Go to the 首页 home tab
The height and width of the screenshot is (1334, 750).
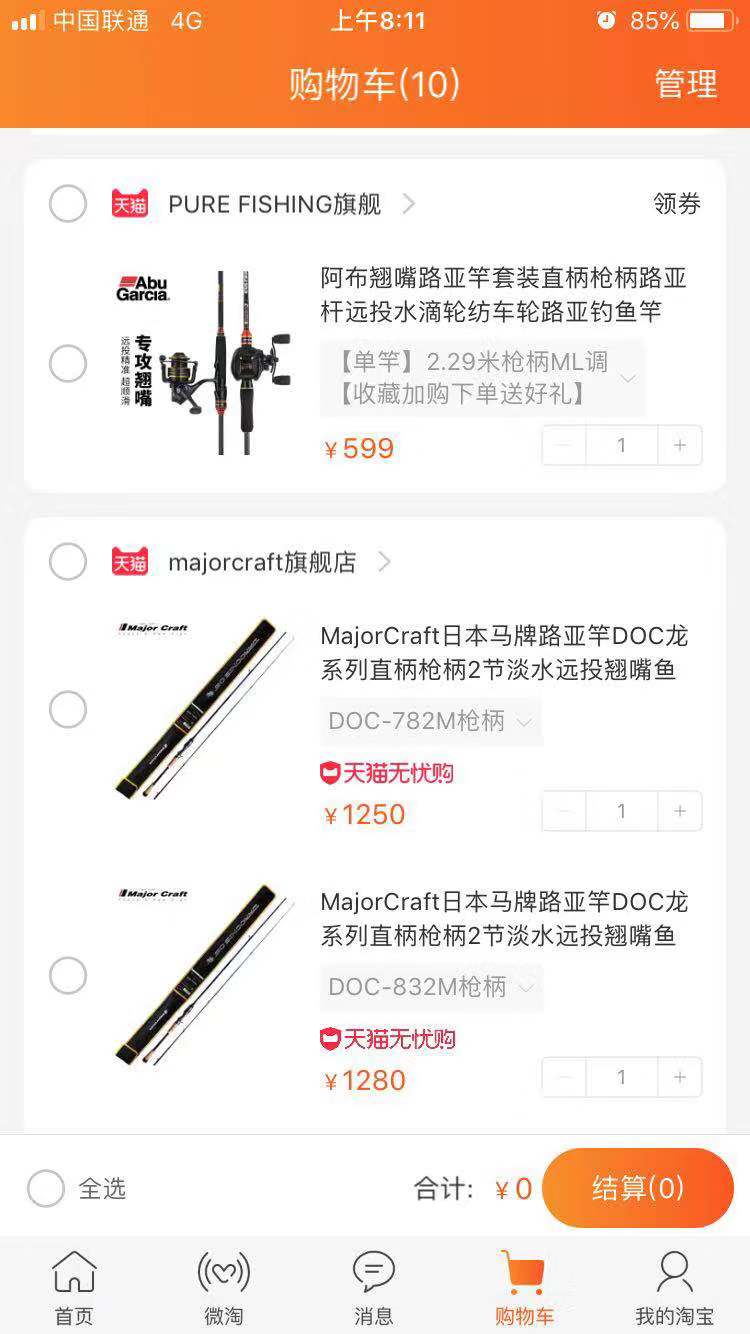click(74, 1288)
